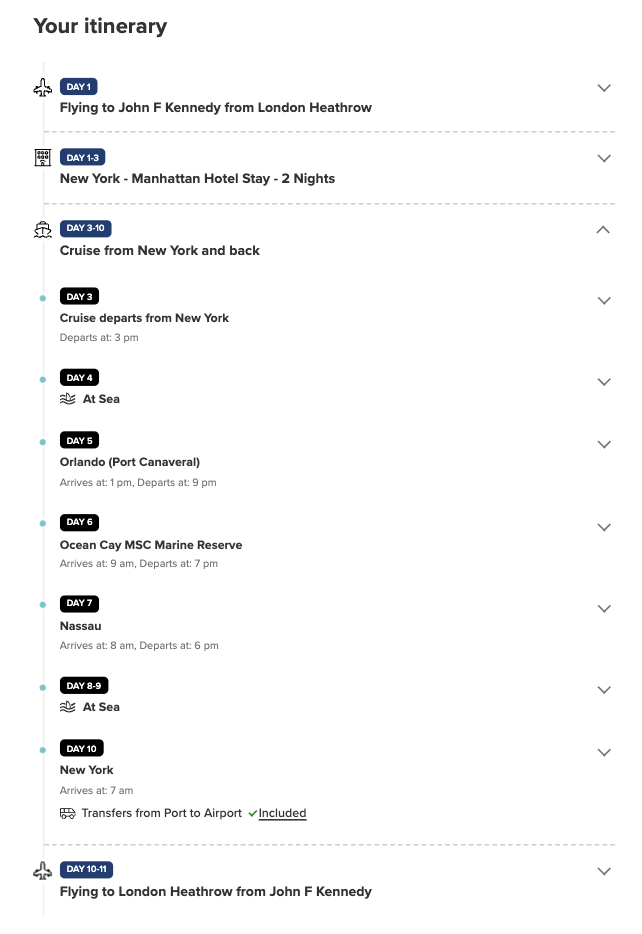Expand the Day 1 flight to John F Kennedy
This screenshot has height=934, width=642.
click(603, 88)
